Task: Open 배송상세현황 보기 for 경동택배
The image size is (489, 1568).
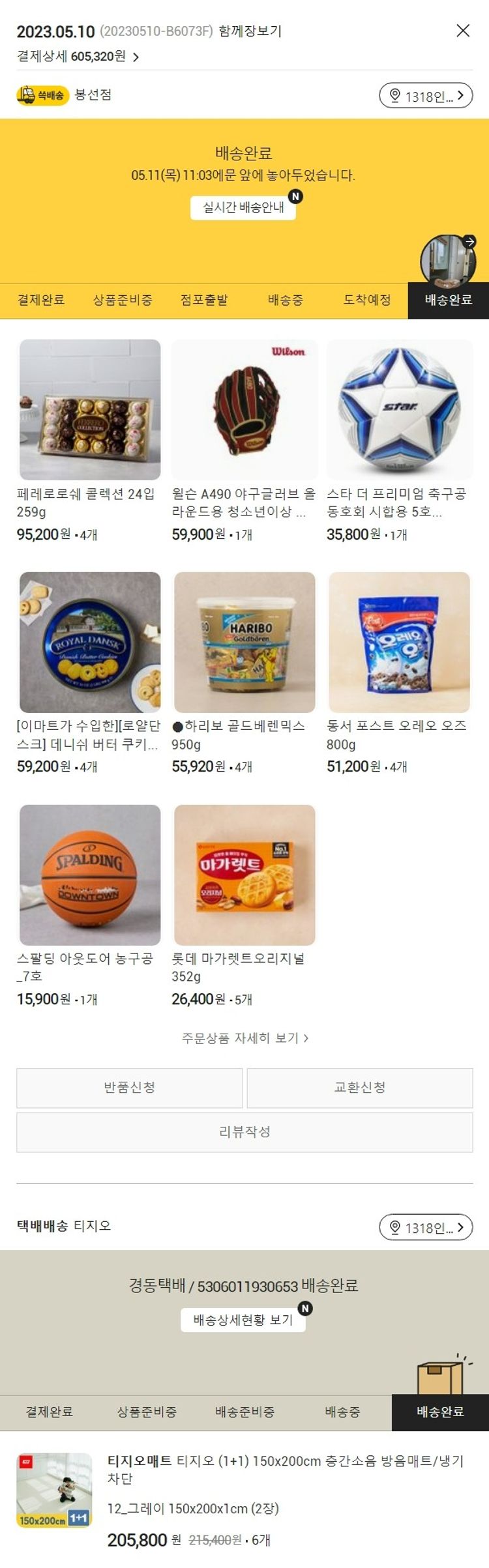Action: [x=243, y=1320]
